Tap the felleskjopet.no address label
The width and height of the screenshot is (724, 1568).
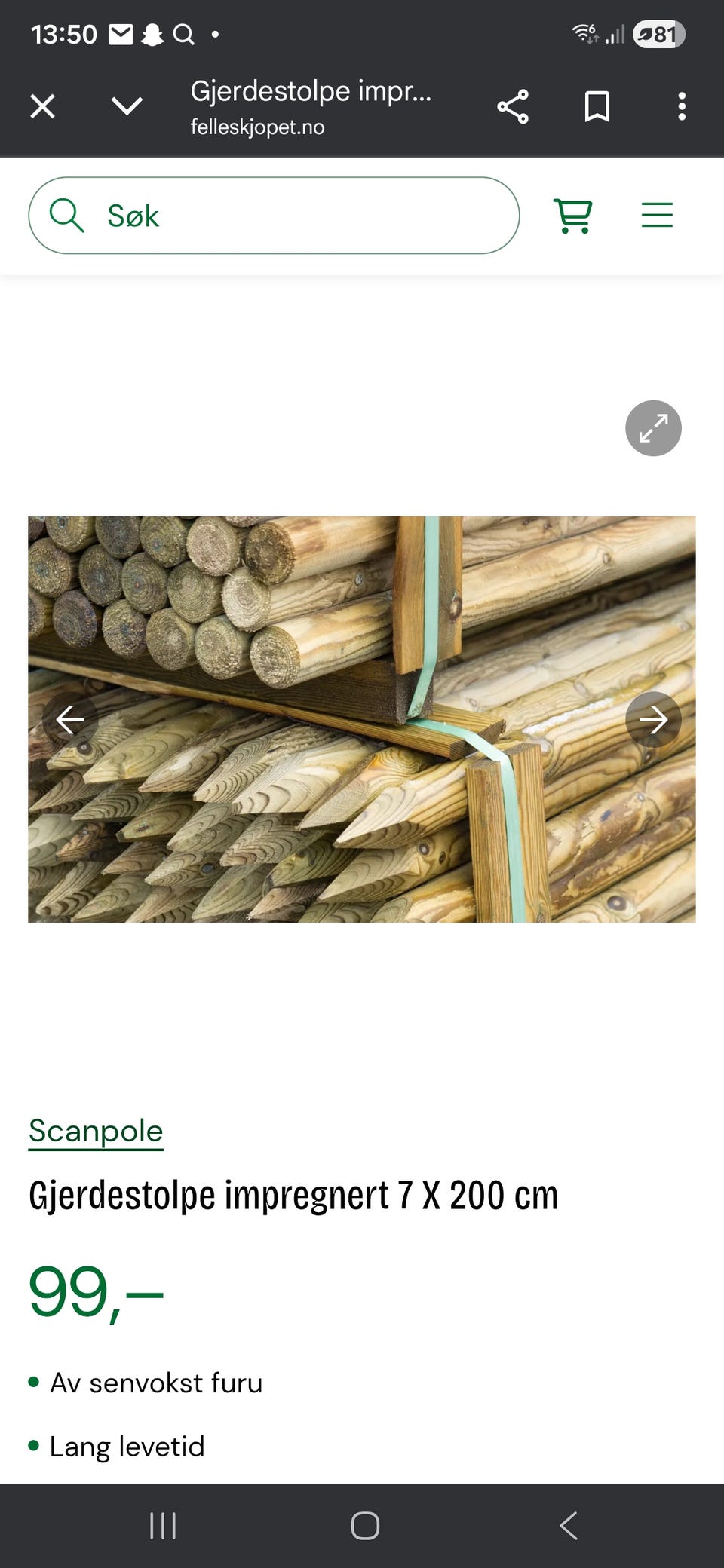[257, 127]
